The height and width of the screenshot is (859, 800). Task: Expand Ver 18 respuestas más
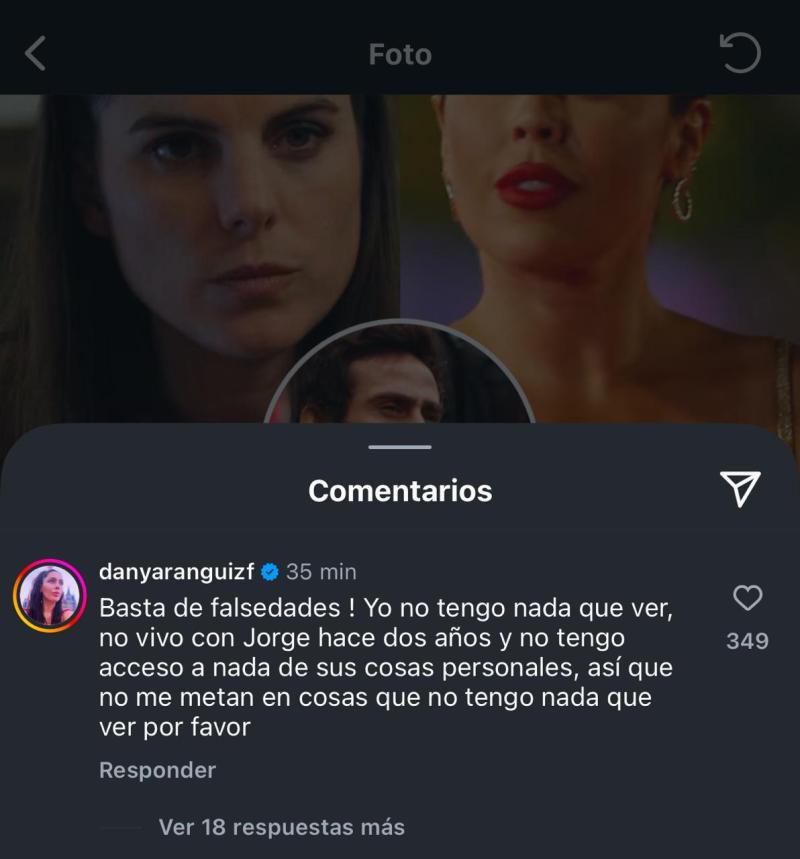[x=281, y=827]
